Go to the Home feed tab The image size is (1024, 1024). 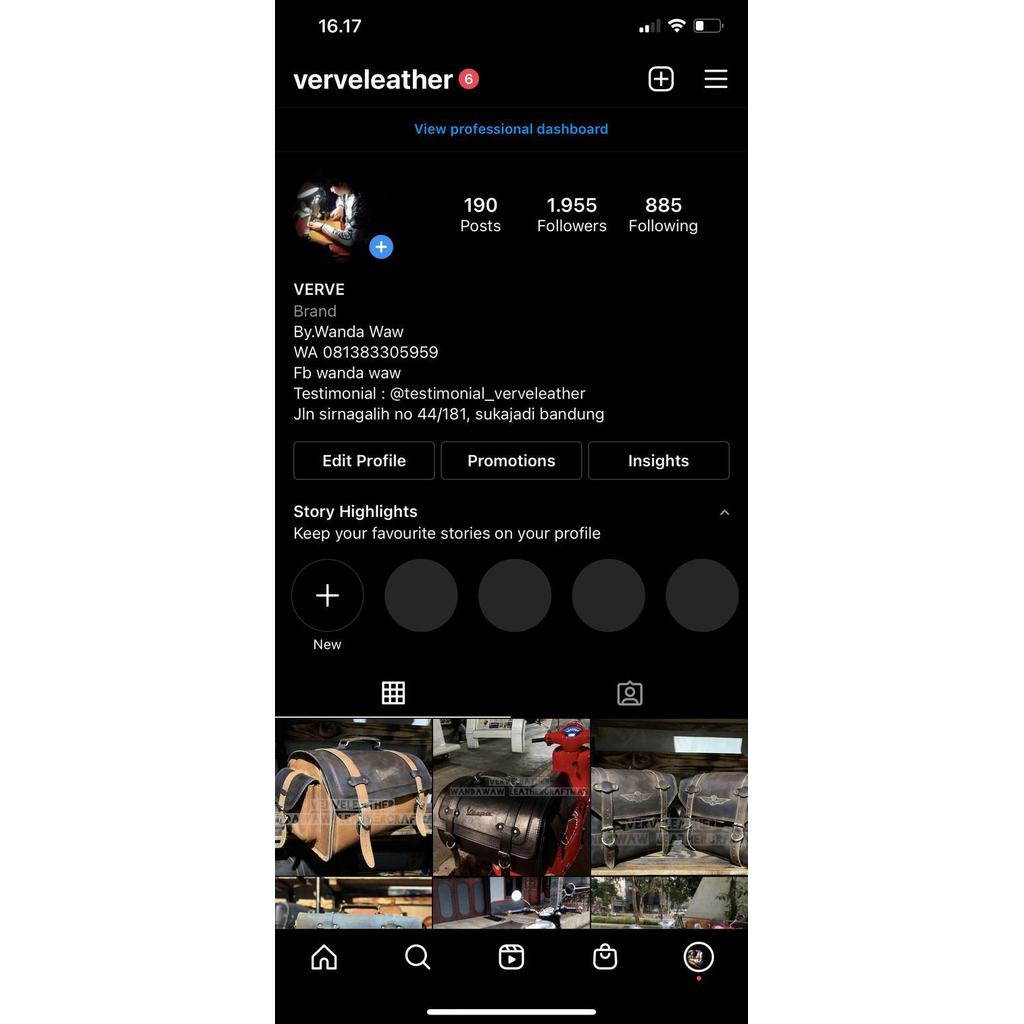[324, 957]
